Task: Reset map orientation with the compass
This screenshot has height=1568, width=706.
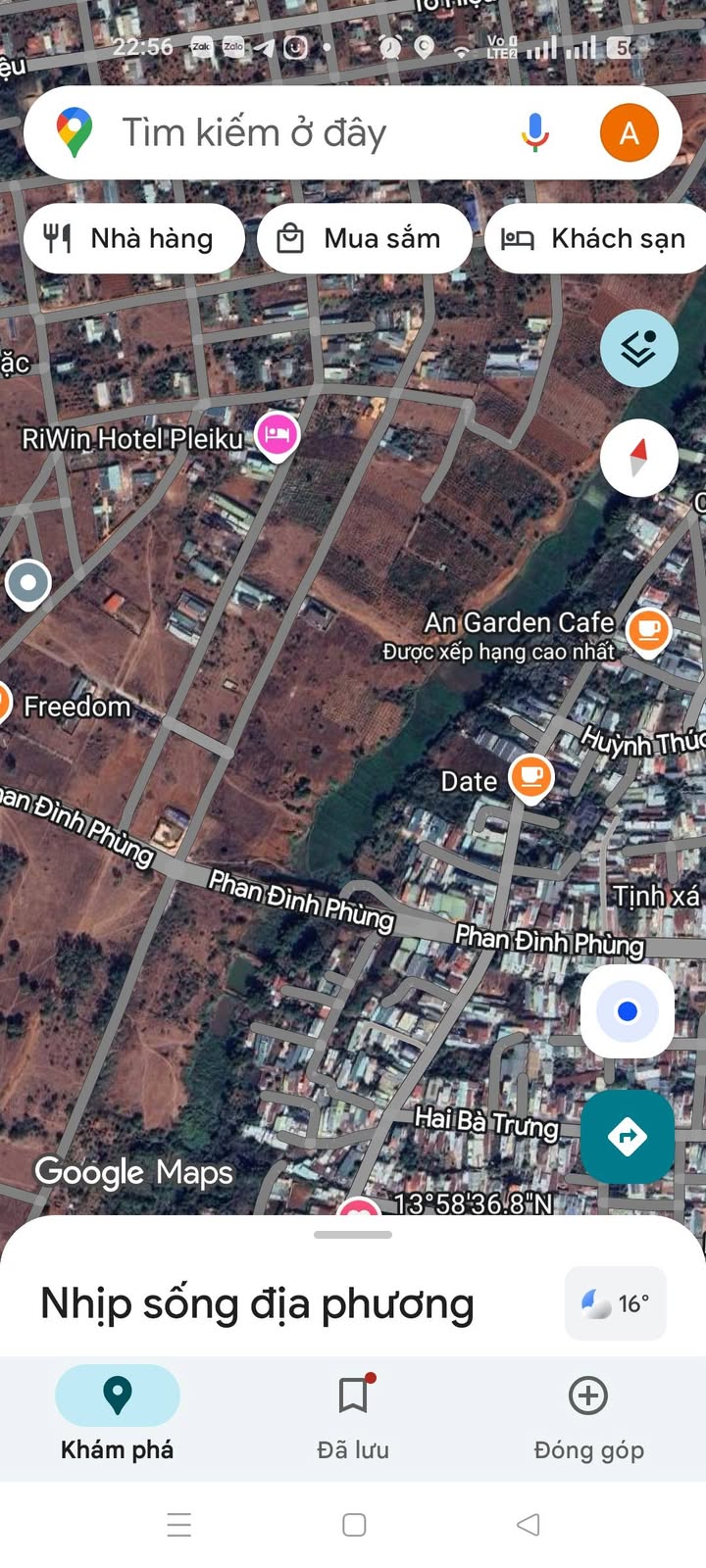Action: [x=638, y=458]
